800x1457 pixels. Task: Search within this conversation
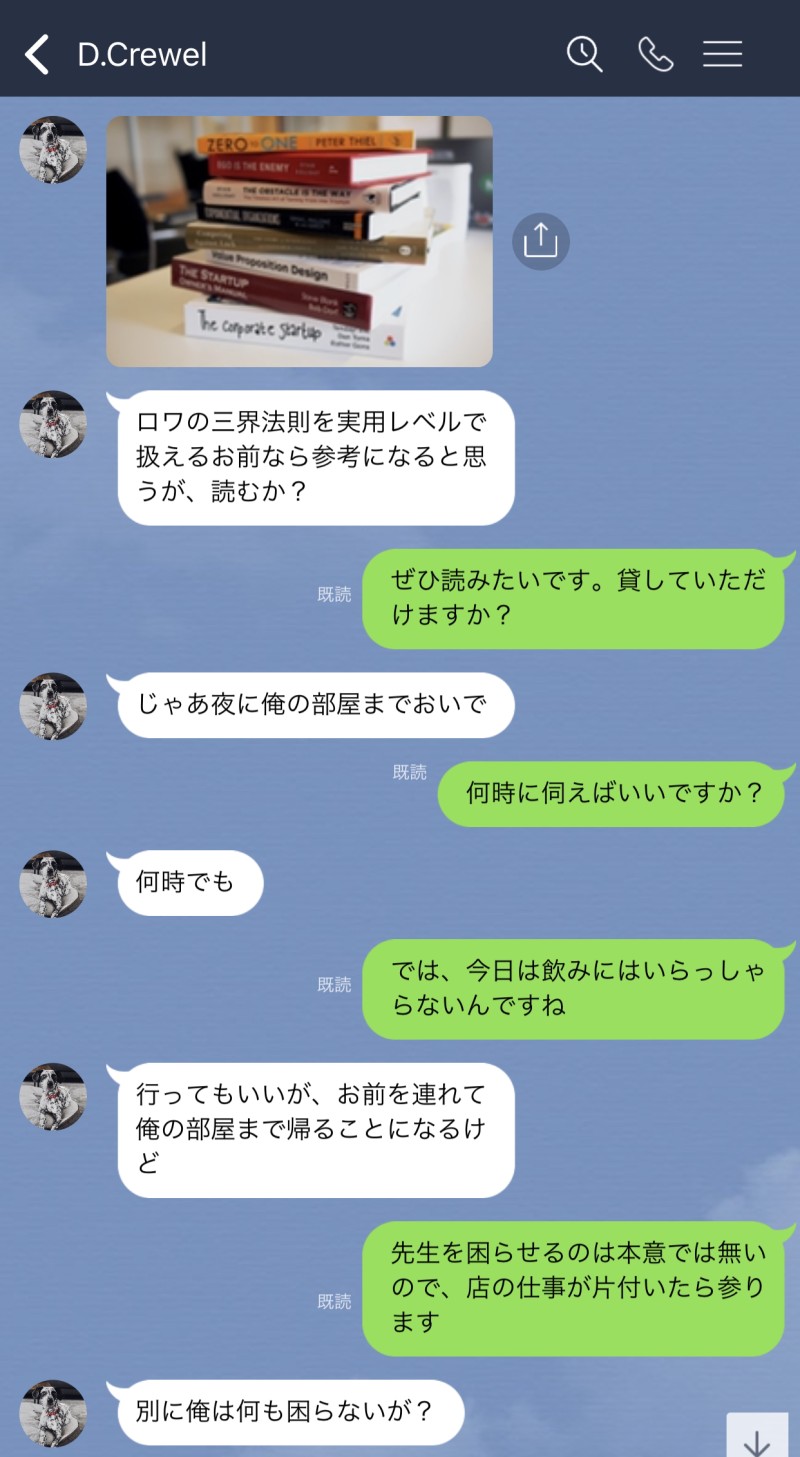point(584,54)
